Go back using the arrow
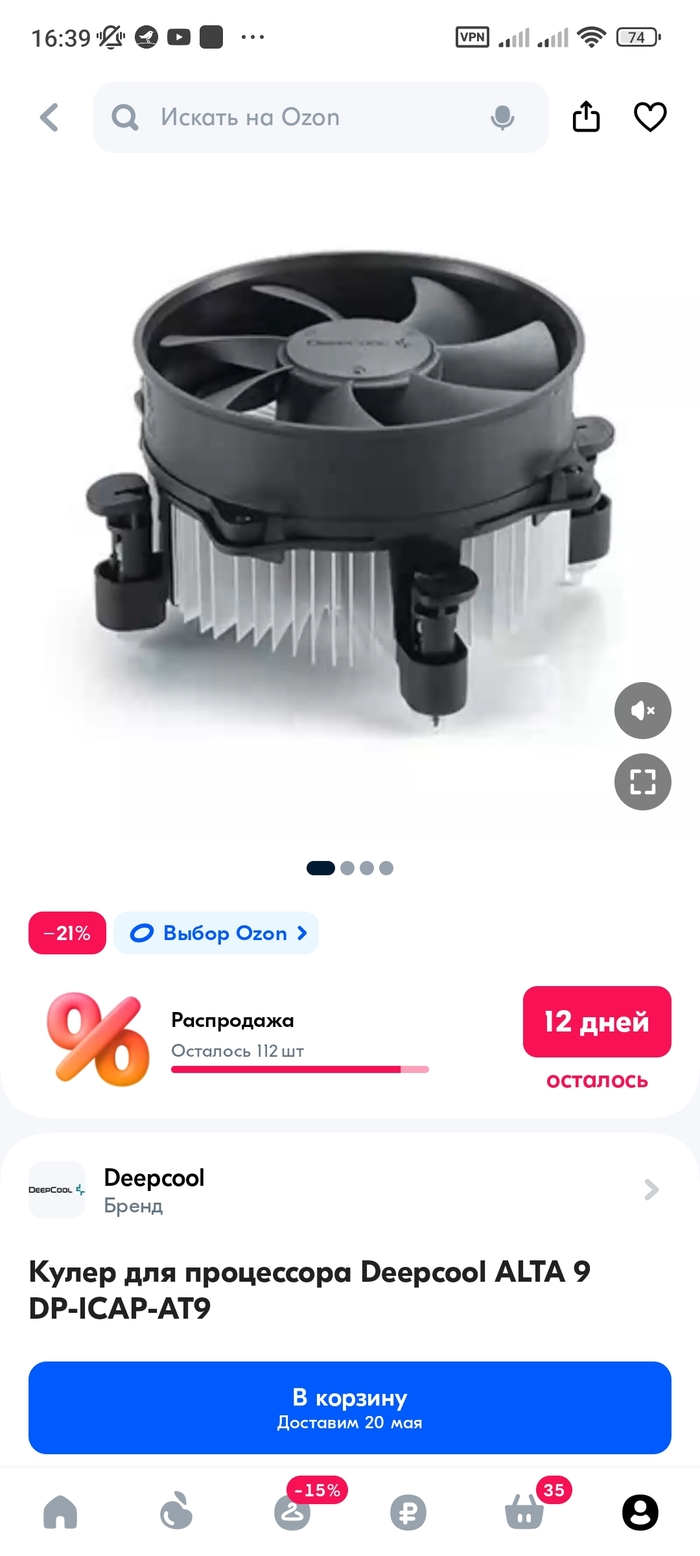Viewport: 700px width, 1556px height. [x=49, y=118]
